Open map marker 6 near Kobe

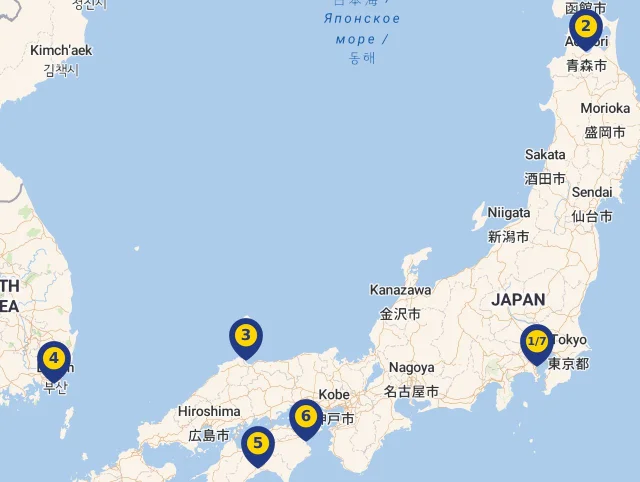point(306,416)
